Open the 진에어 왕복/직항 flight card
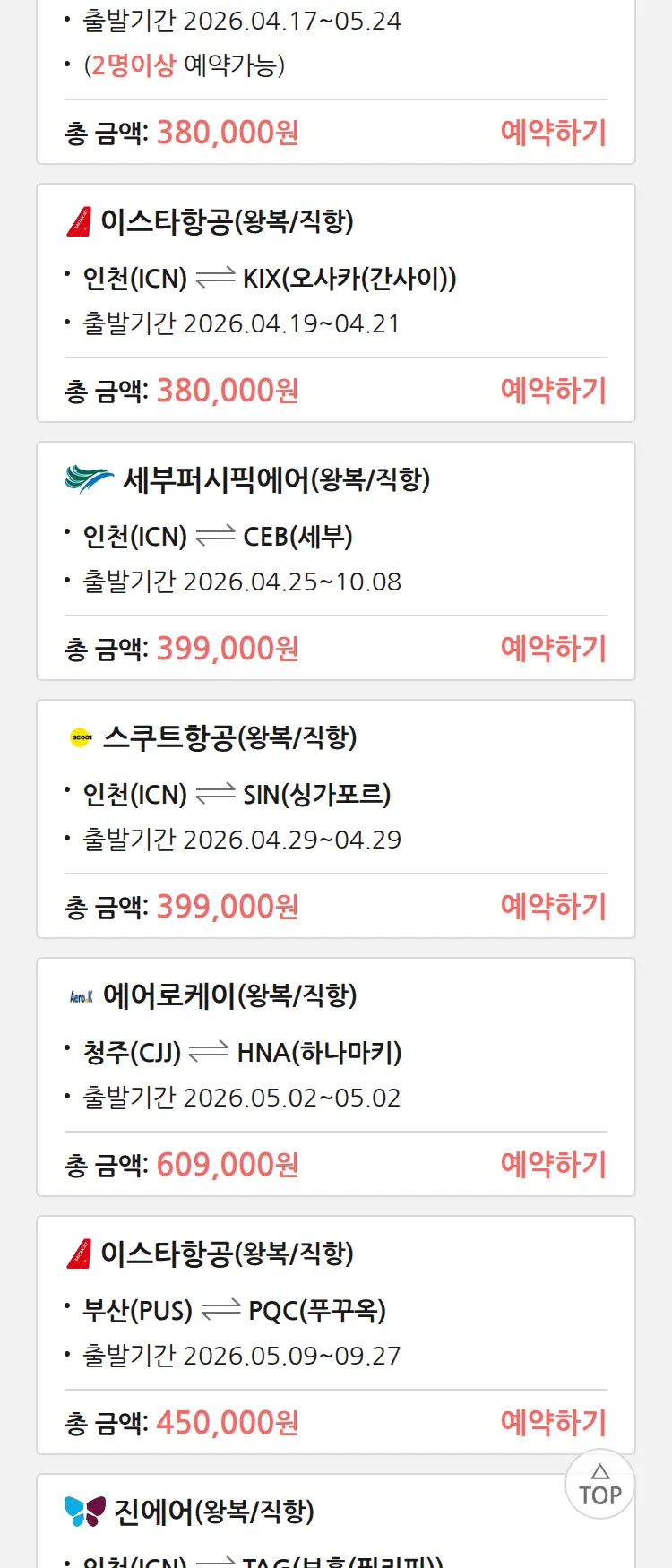The width and height of the screenshot is (672, 1568). click(215, 1512)
